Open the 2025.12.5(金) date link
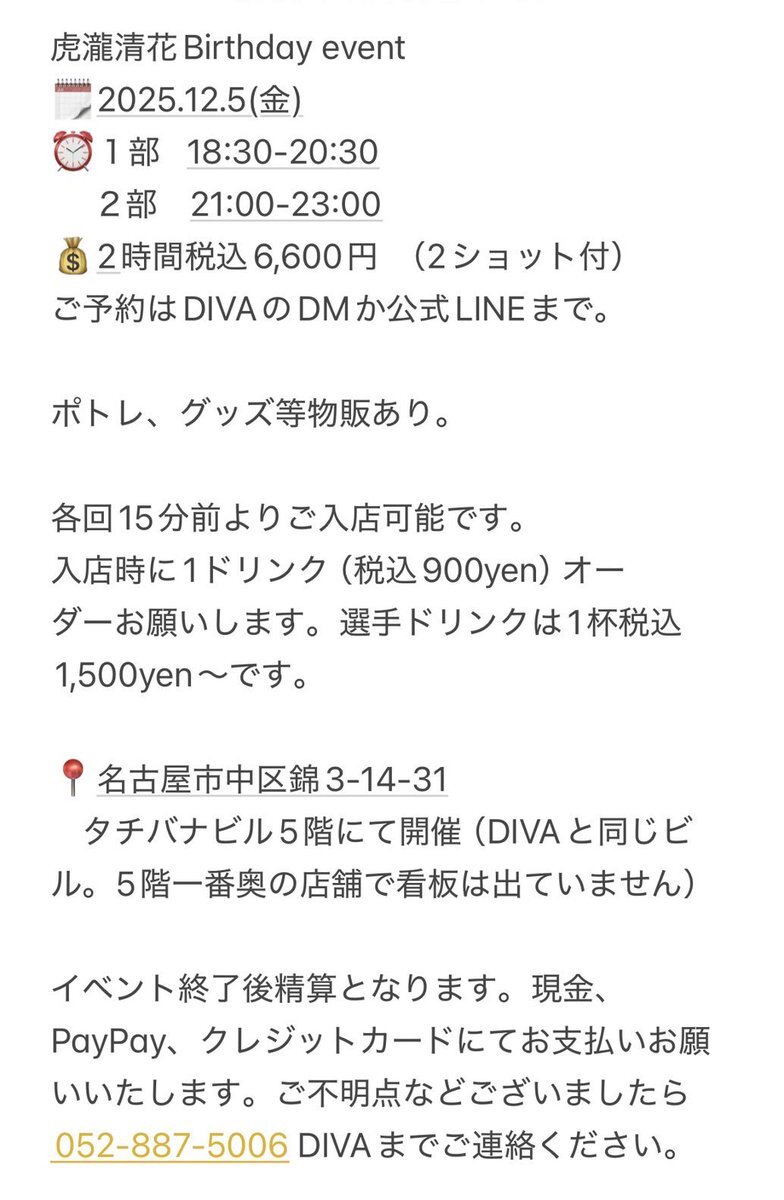 (x=199, y=100)
